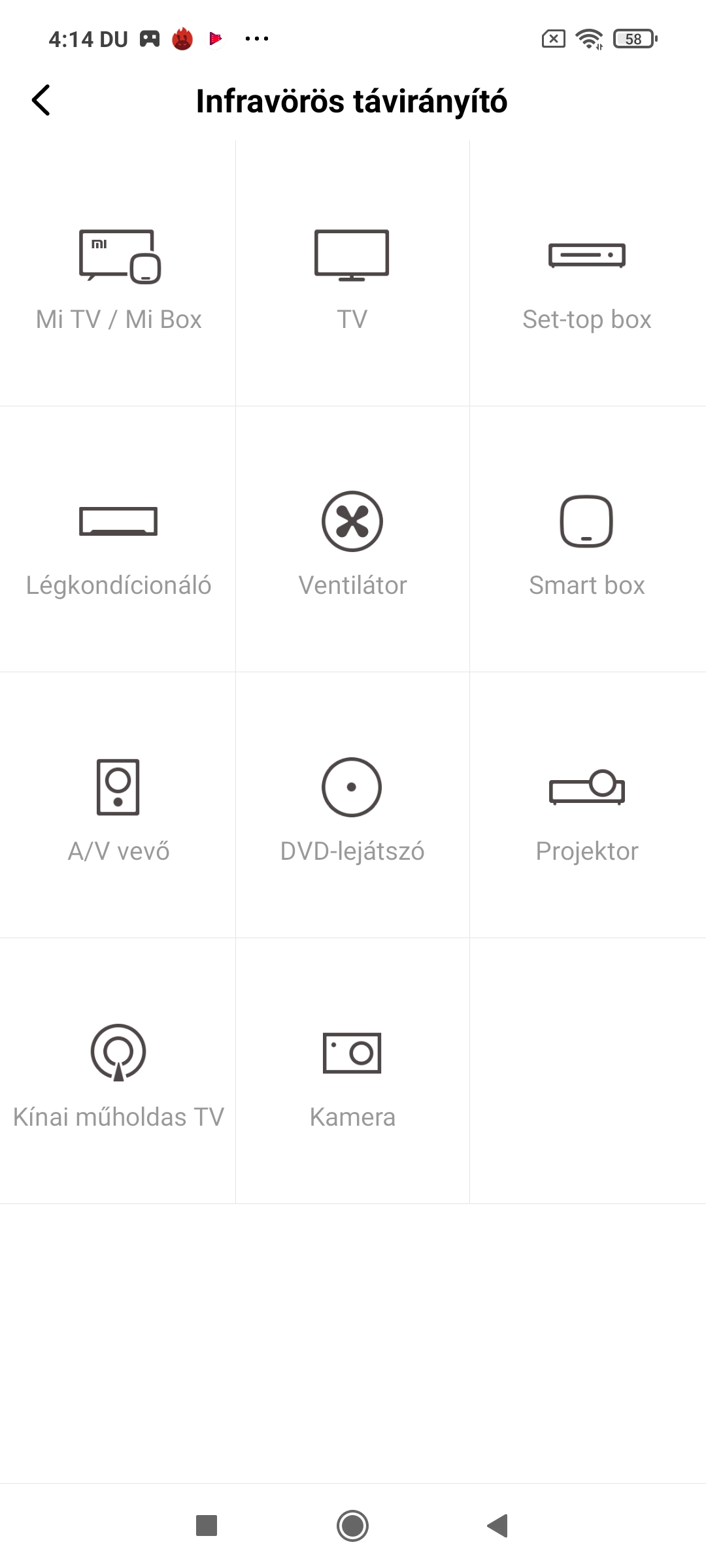
Task: Select the Mi TV / Mi Box device type
Action: pos(118,274)
